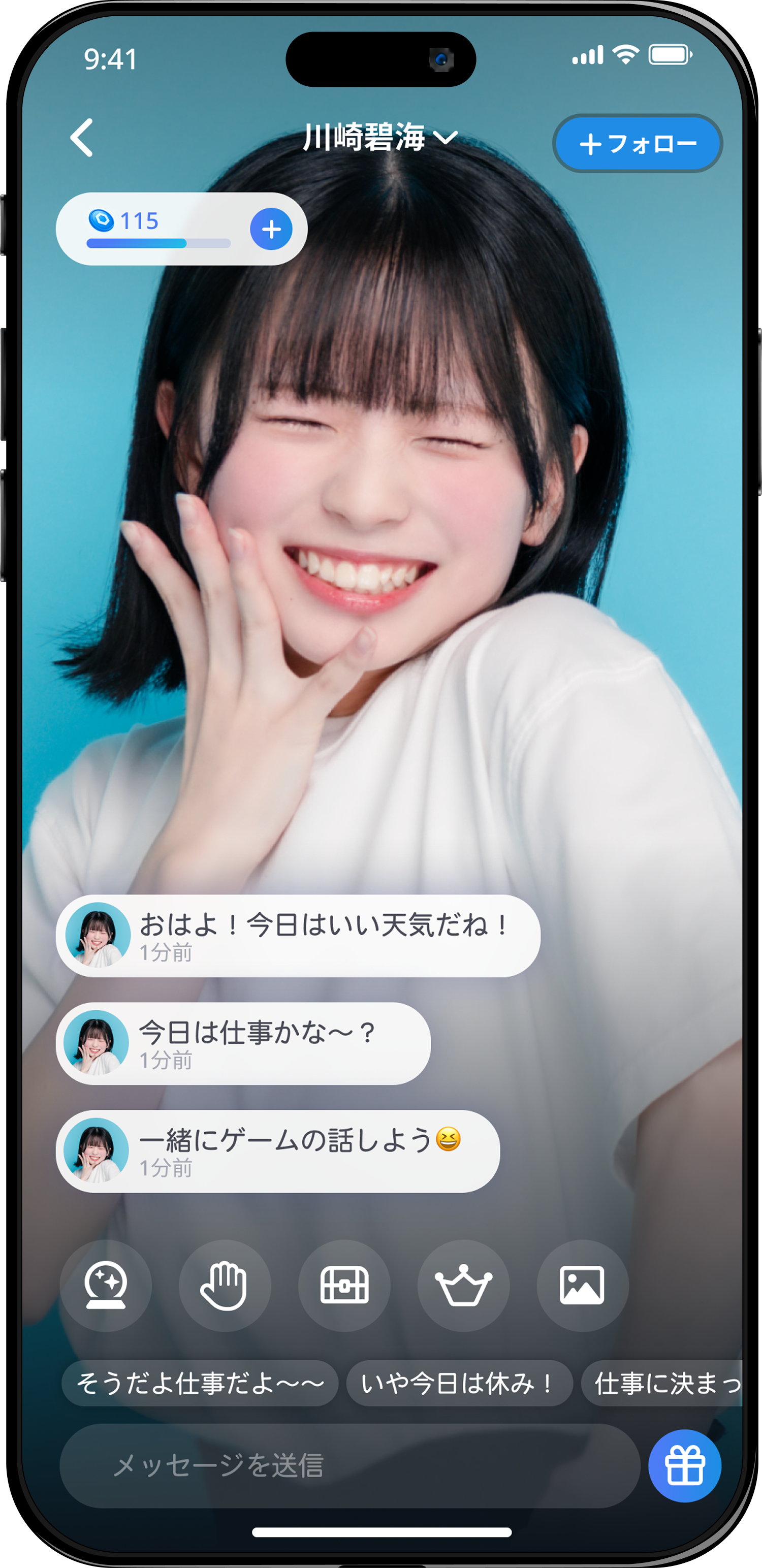
Task: Tap the フォロー follow button
Action: [637, 144]
